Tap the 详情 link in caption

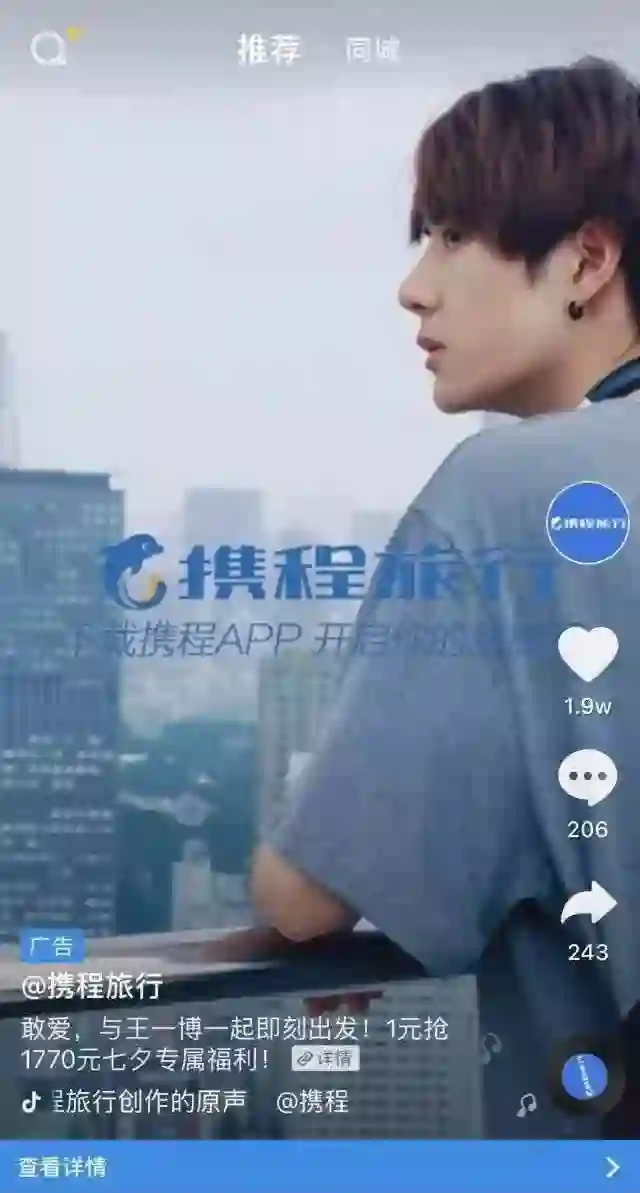pos(325,1058)
